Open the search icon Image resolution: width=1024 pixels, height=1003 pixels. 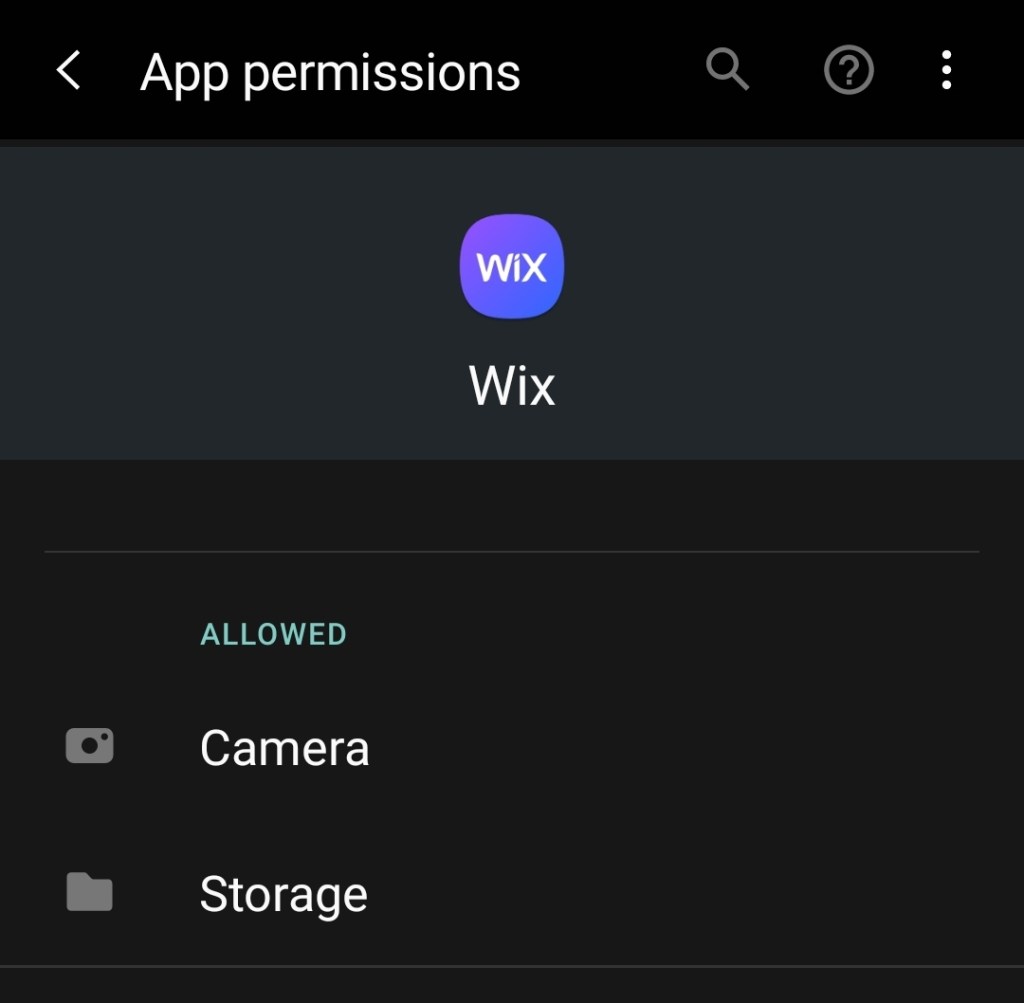(x=727, y=71)
